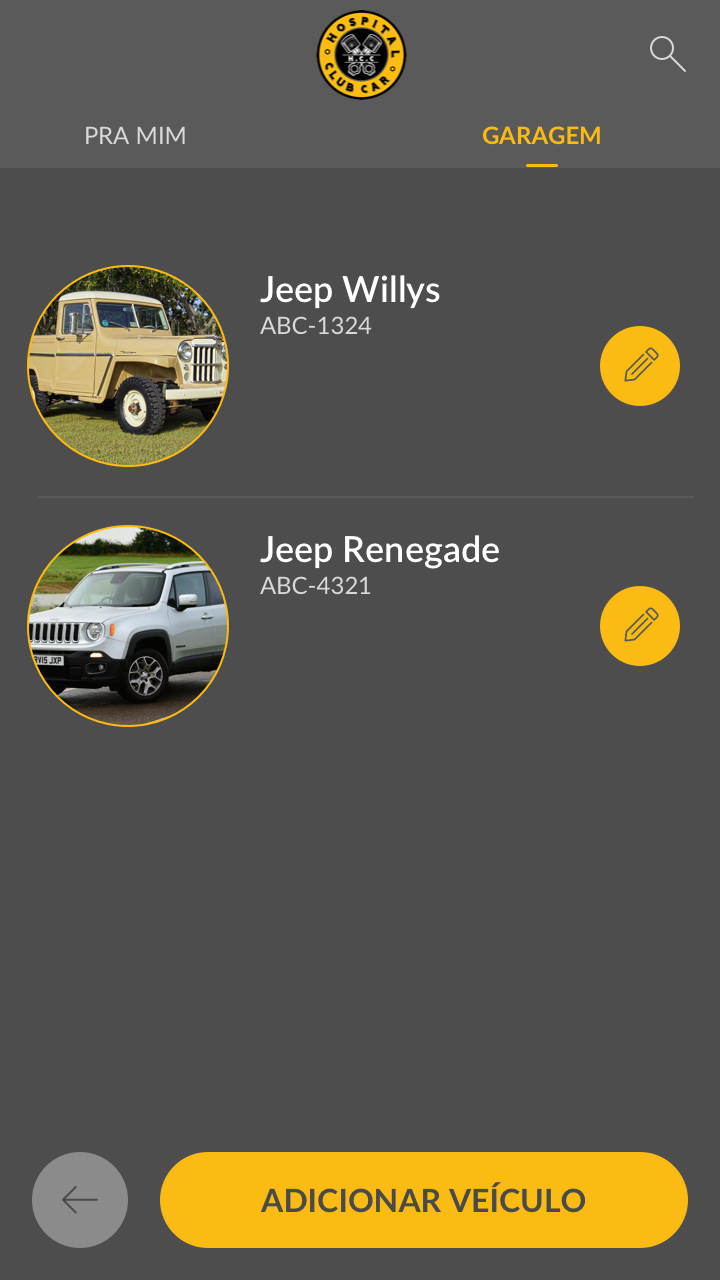Open the search magnifier icon
This screenshot has width=720, height=1280.
click(x=667, y=53)
